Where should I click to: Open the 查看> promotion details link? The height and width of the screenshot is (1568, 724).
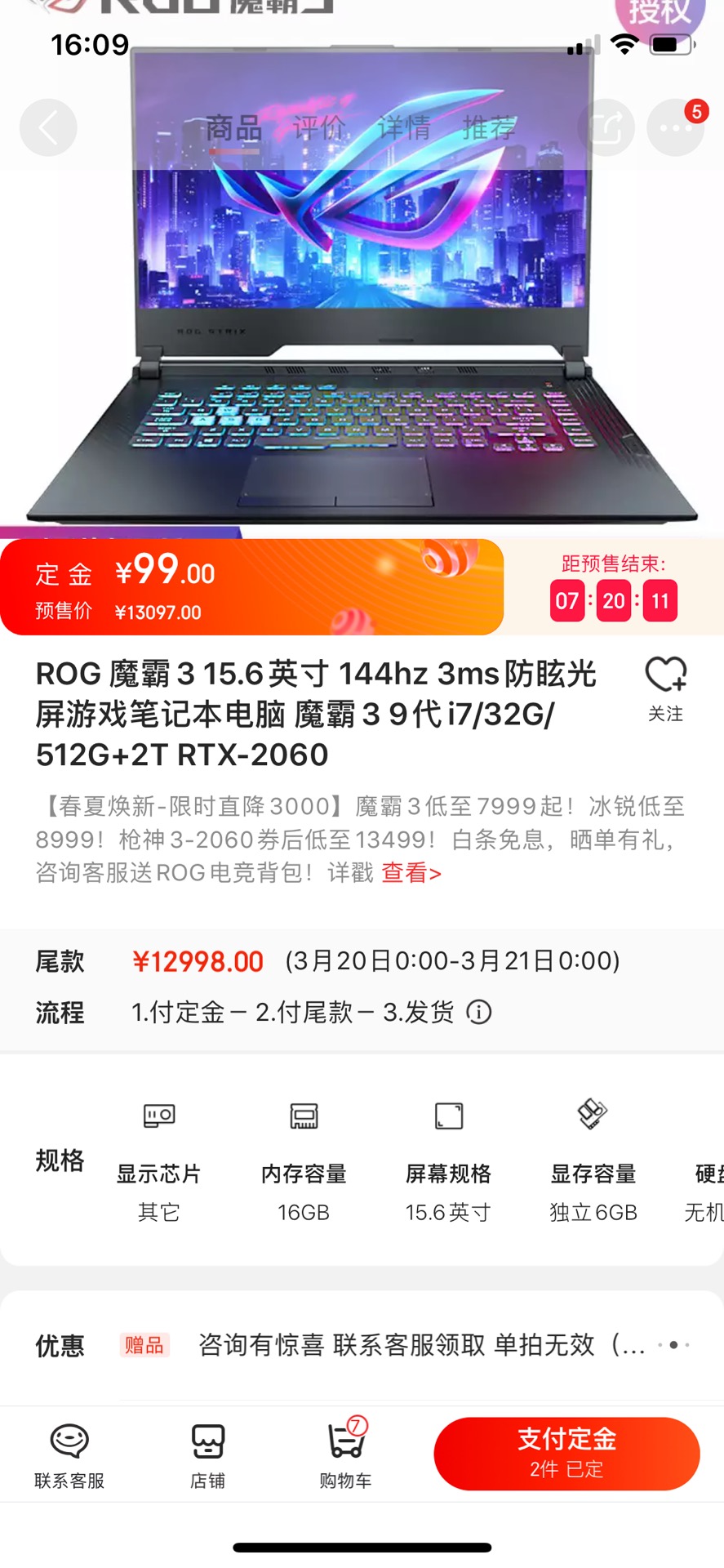pyautogui.click(x=411, y=873)
